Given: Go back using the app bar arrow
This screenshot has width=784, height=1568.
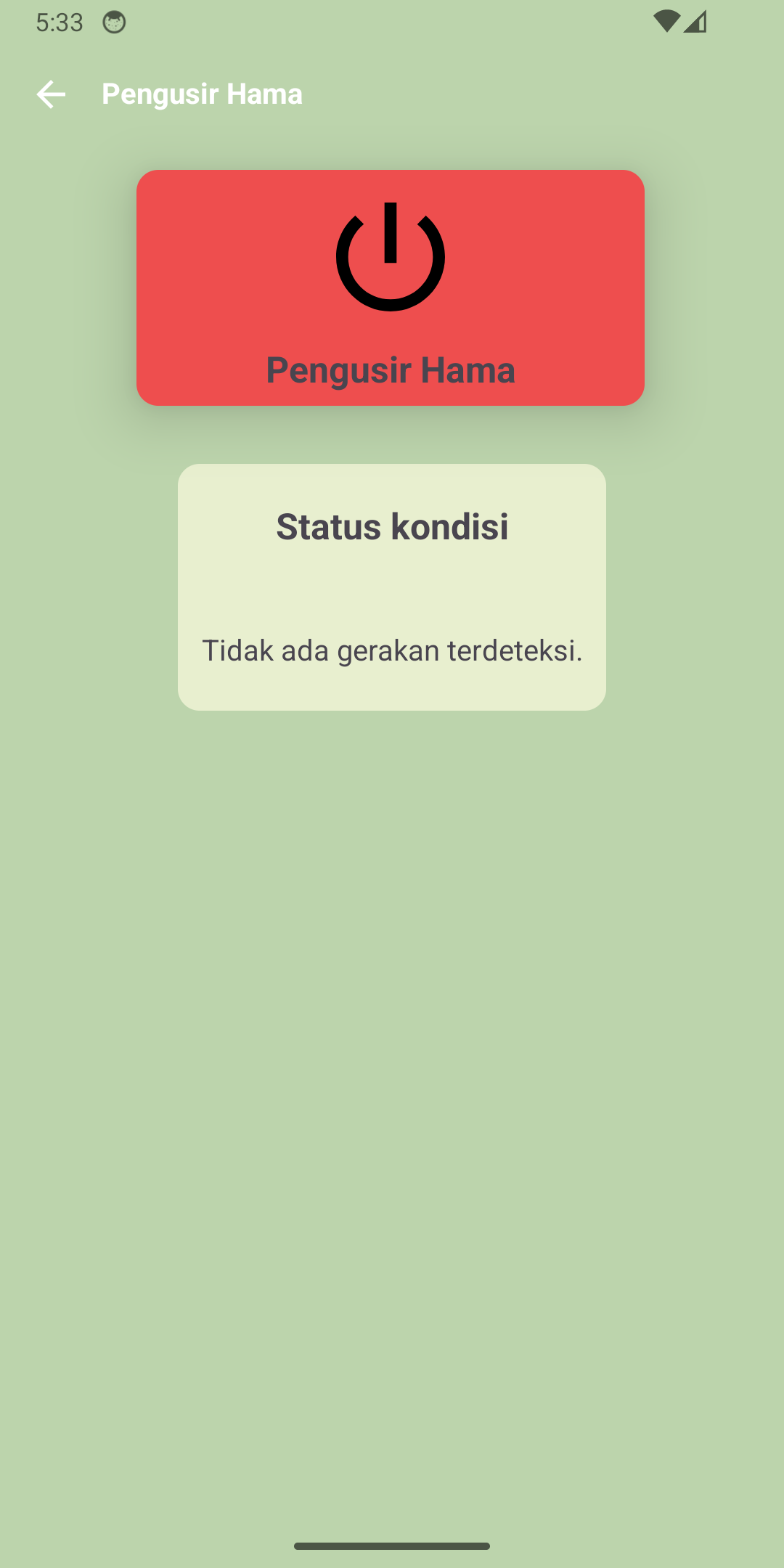Looking at the screenshot, I should pyautogui.click(x=51, y=94).
